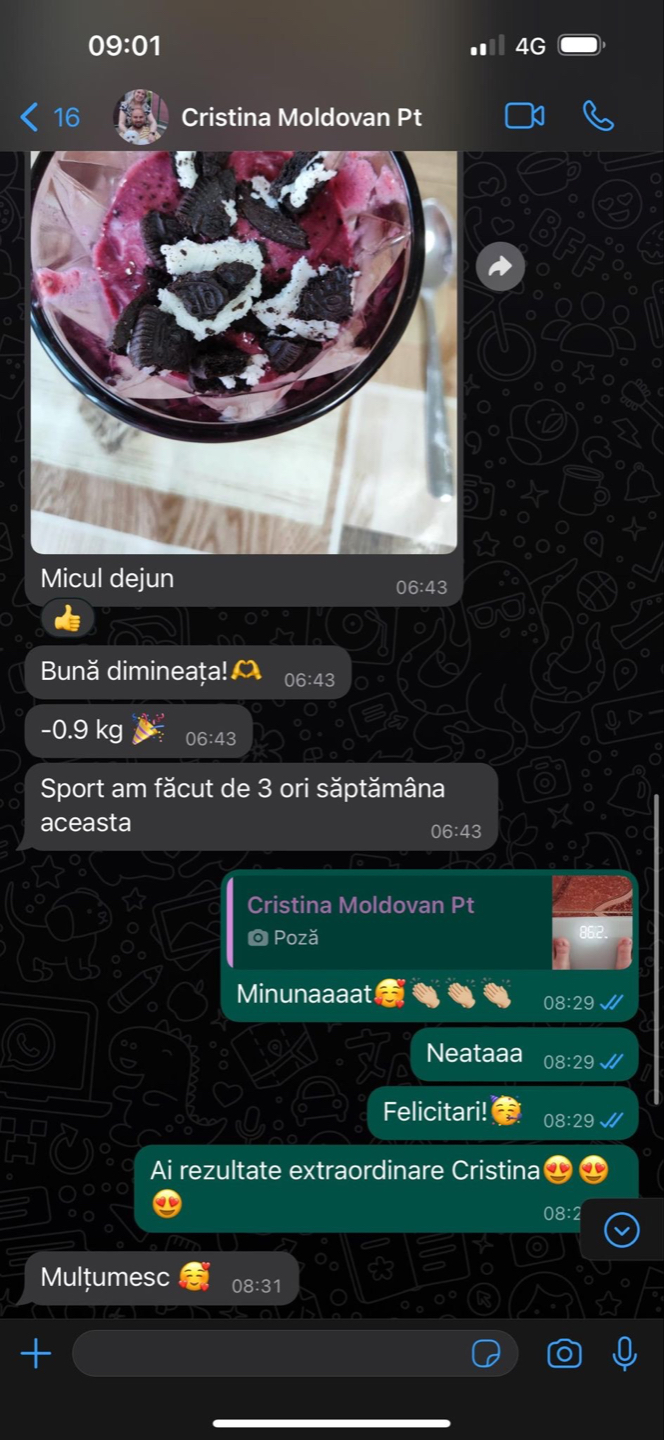Open Cristina Moldovan Pt contact info
The width and height of the screenshot is (664, 1440).
click(x=300, y=117)
